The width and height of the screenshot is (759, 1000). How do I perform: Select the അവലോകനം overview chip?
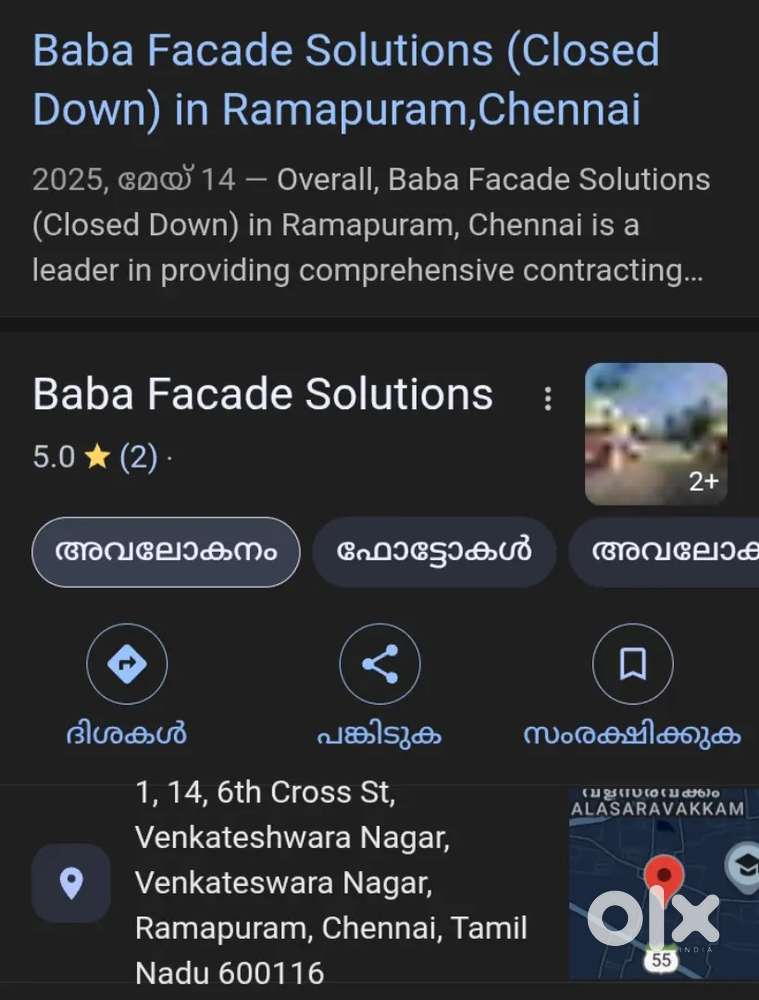166,552
